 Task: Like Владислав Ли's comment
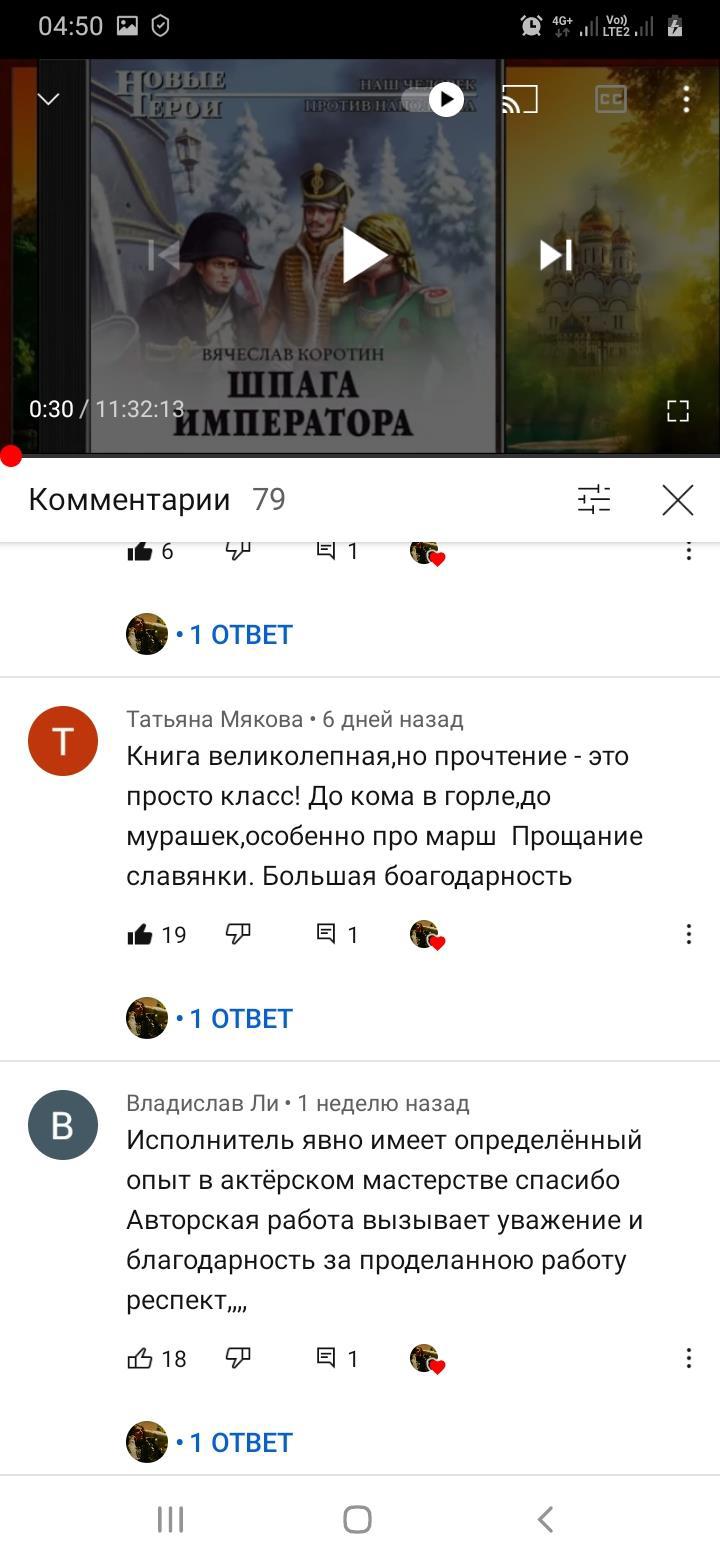(x=140, y=1358)
